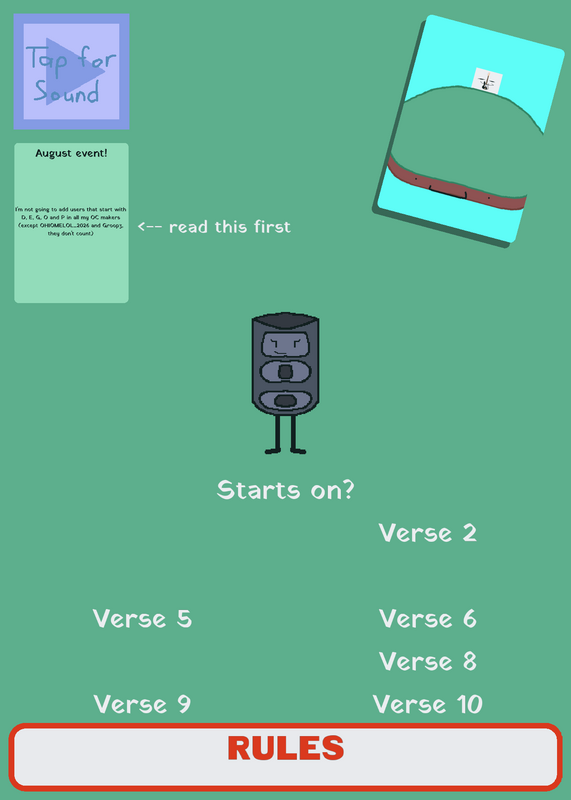The width and height of the screenshot is (571, 800).
Task: Pick Verse 10
Action: (x=428, y=705)
